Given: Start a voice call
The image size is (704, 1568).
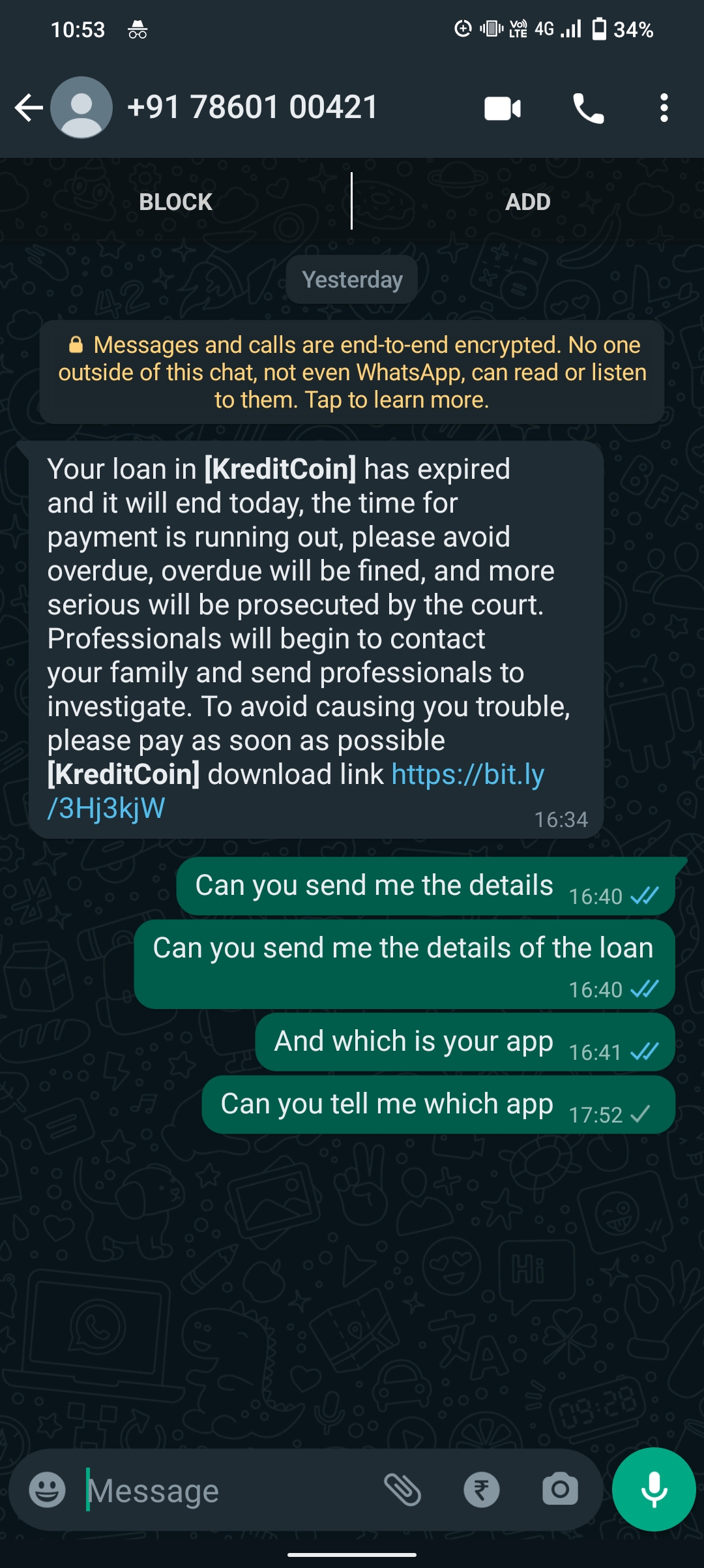Looking at the screenshot, I should pos(588,108).
